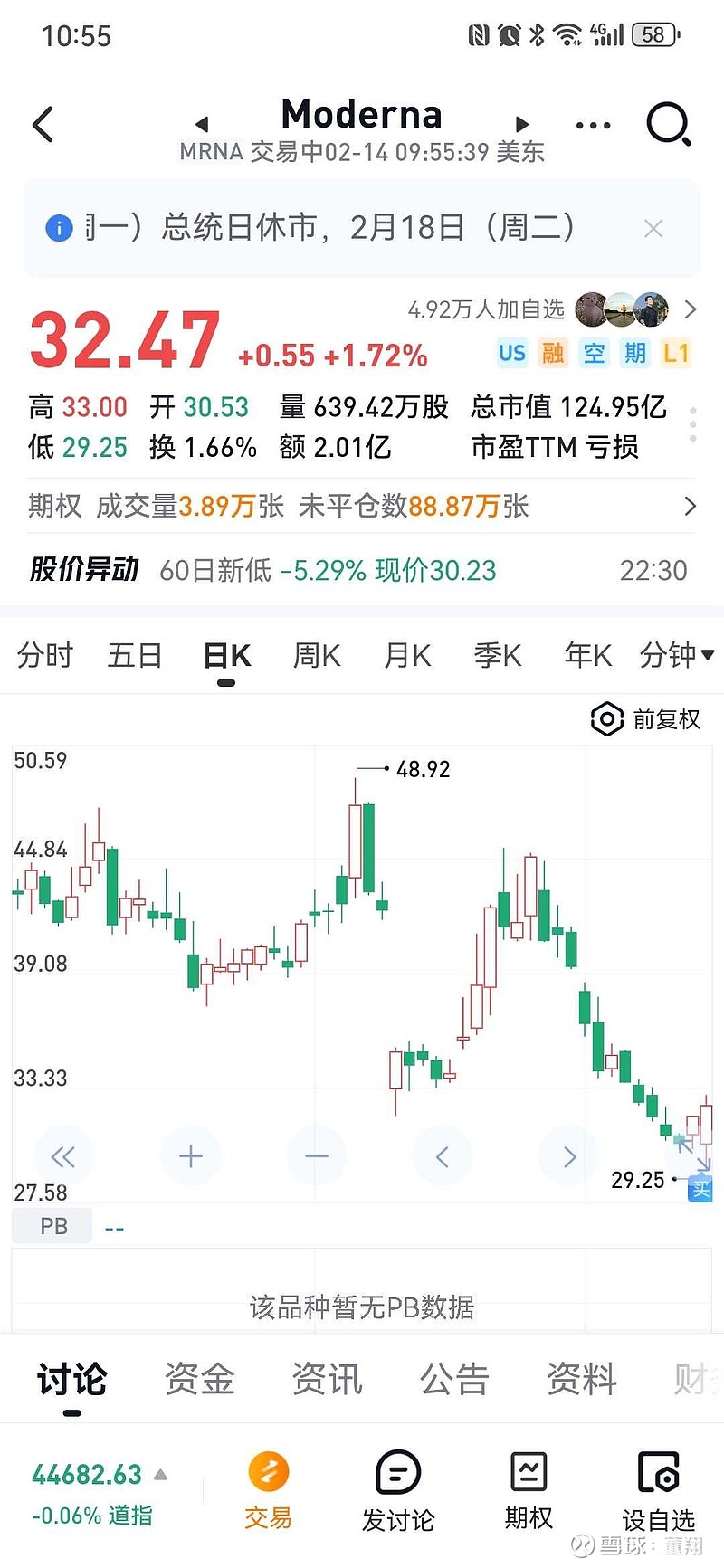Zoom out of chart with minus icon

(x=316, y=1155)
